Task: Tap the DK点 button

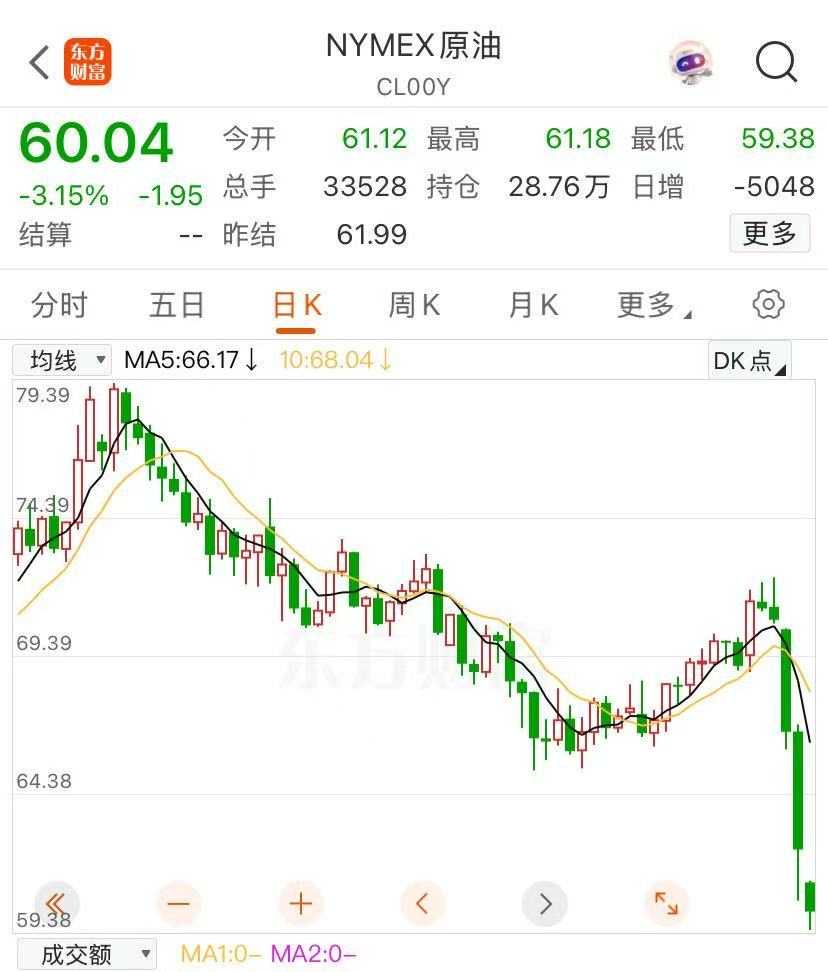Action: click(x=749, y=361)
